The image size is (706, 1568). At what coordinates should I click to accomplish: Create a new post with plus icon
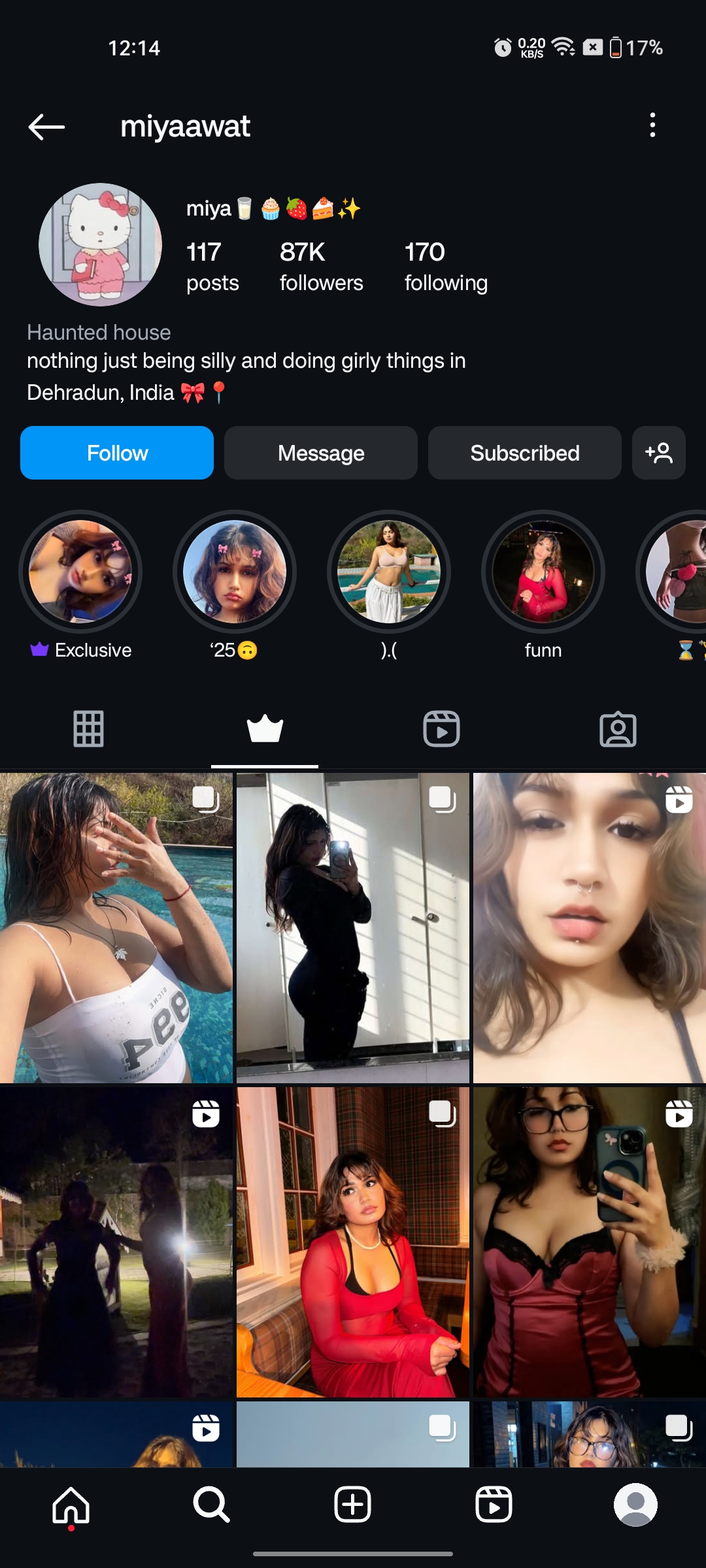click(353, 1504)
